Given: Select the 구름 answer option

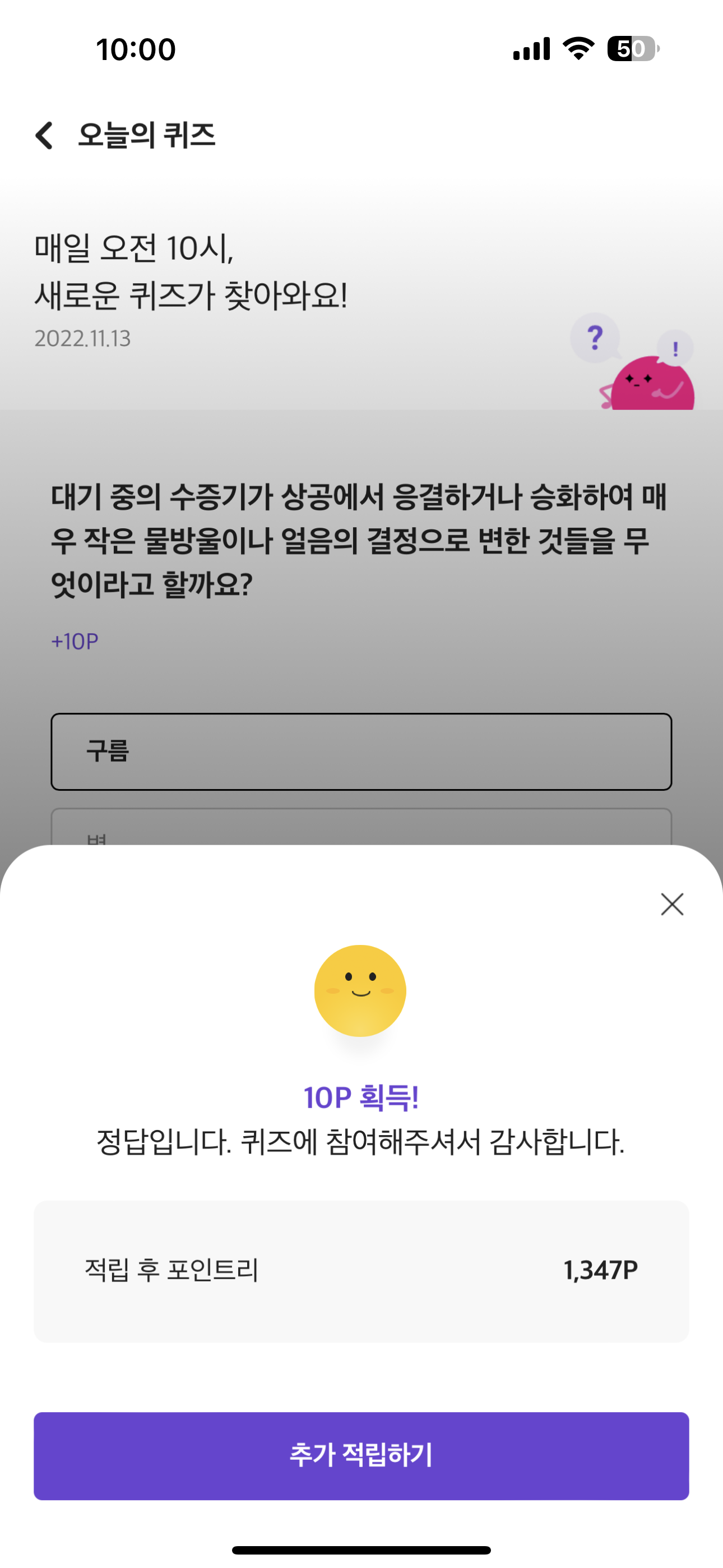Looking at the screenshot, I should 361,751.
